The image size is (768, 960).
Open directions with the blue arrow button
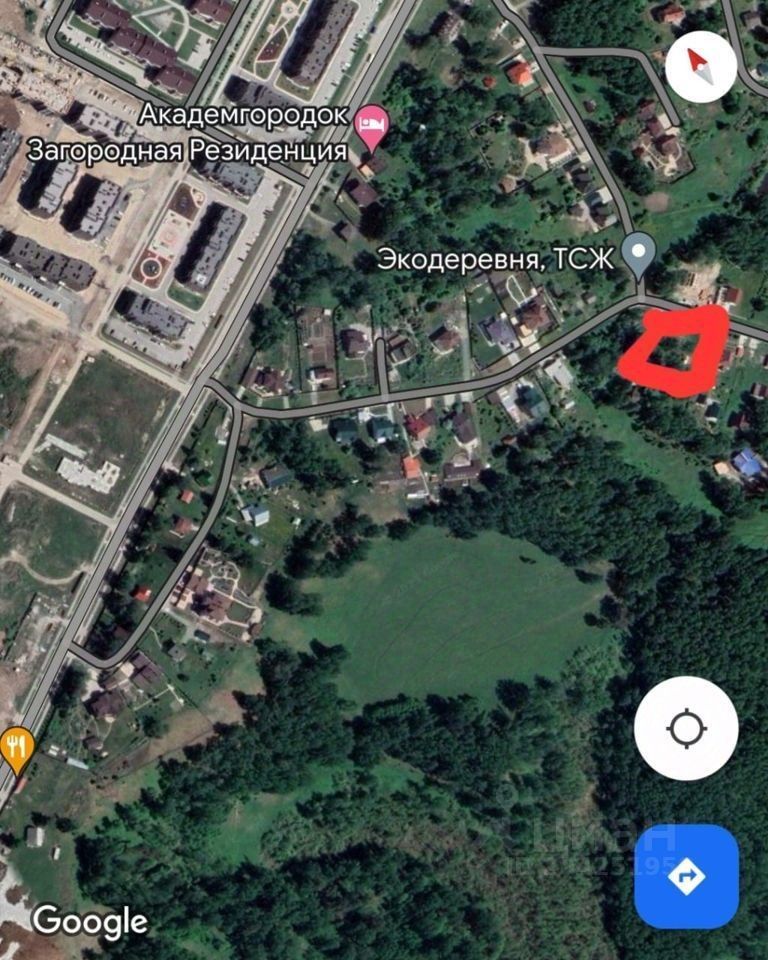coord(686,876)
